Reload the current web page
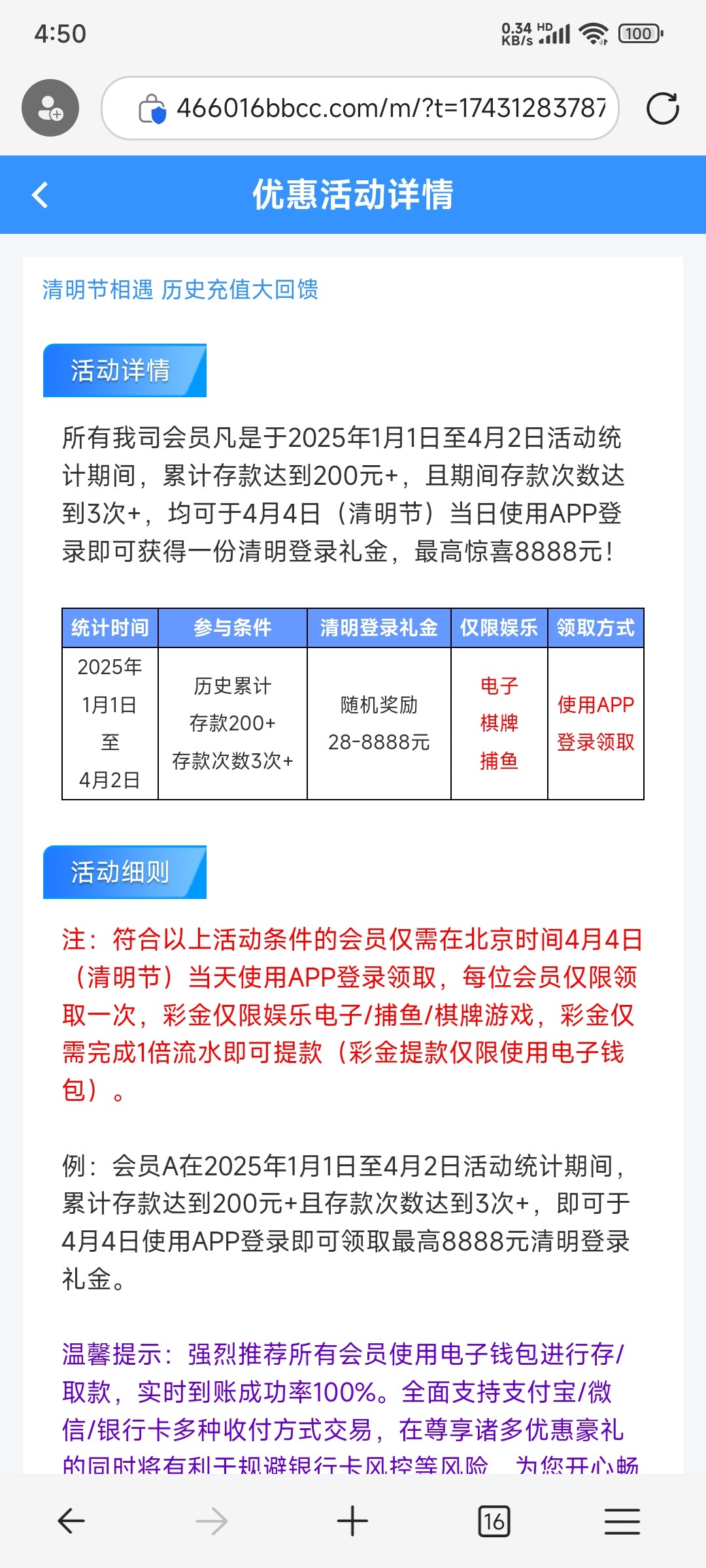 pyautogui.click(x=662, y=108)
